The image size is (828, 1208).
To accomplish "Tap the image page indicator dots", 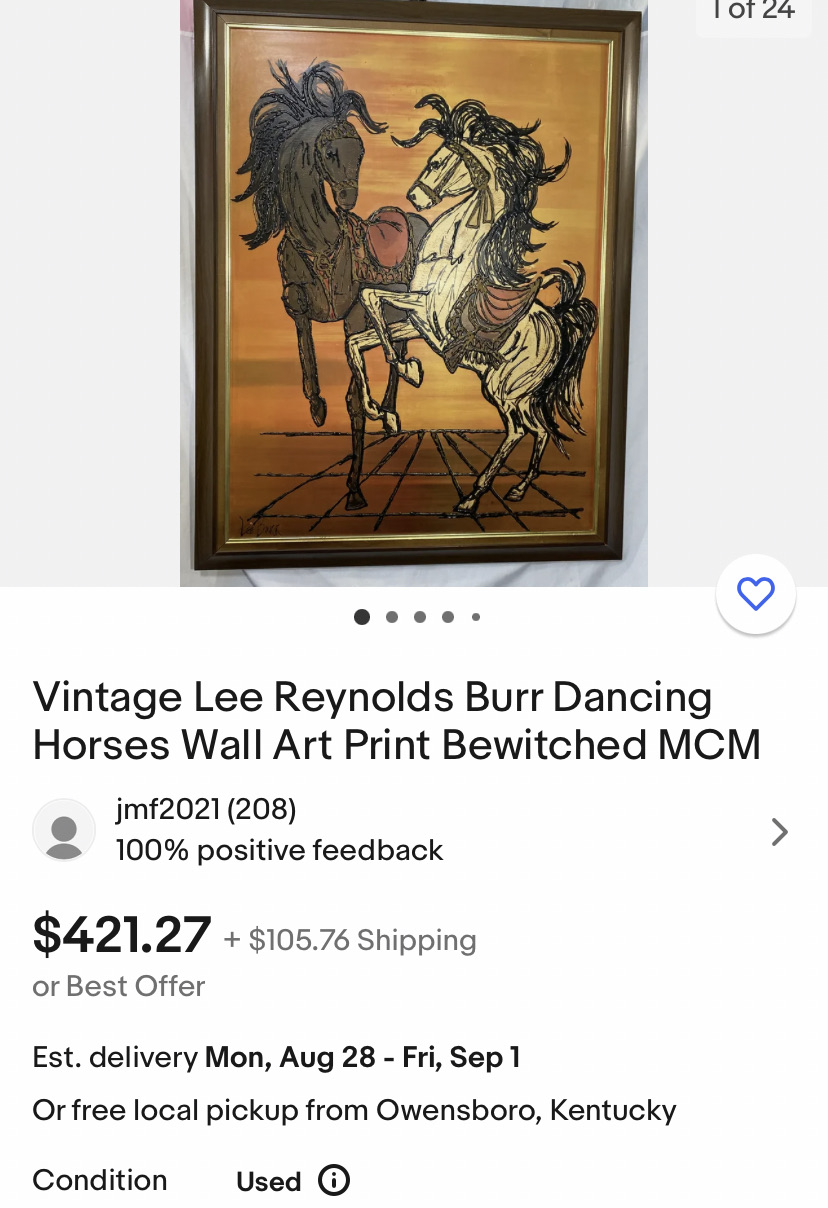I will pos(417,617).
